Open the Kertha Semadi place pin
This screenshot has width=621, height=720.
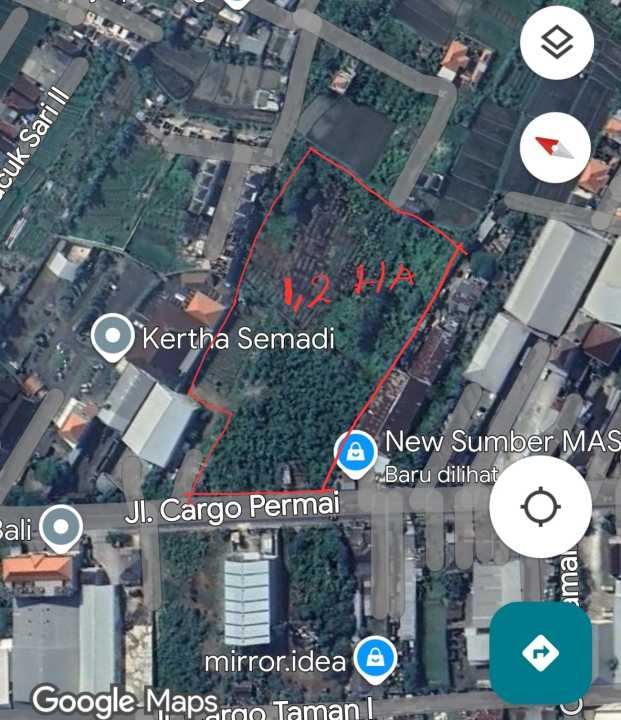[x=112, y=338]
